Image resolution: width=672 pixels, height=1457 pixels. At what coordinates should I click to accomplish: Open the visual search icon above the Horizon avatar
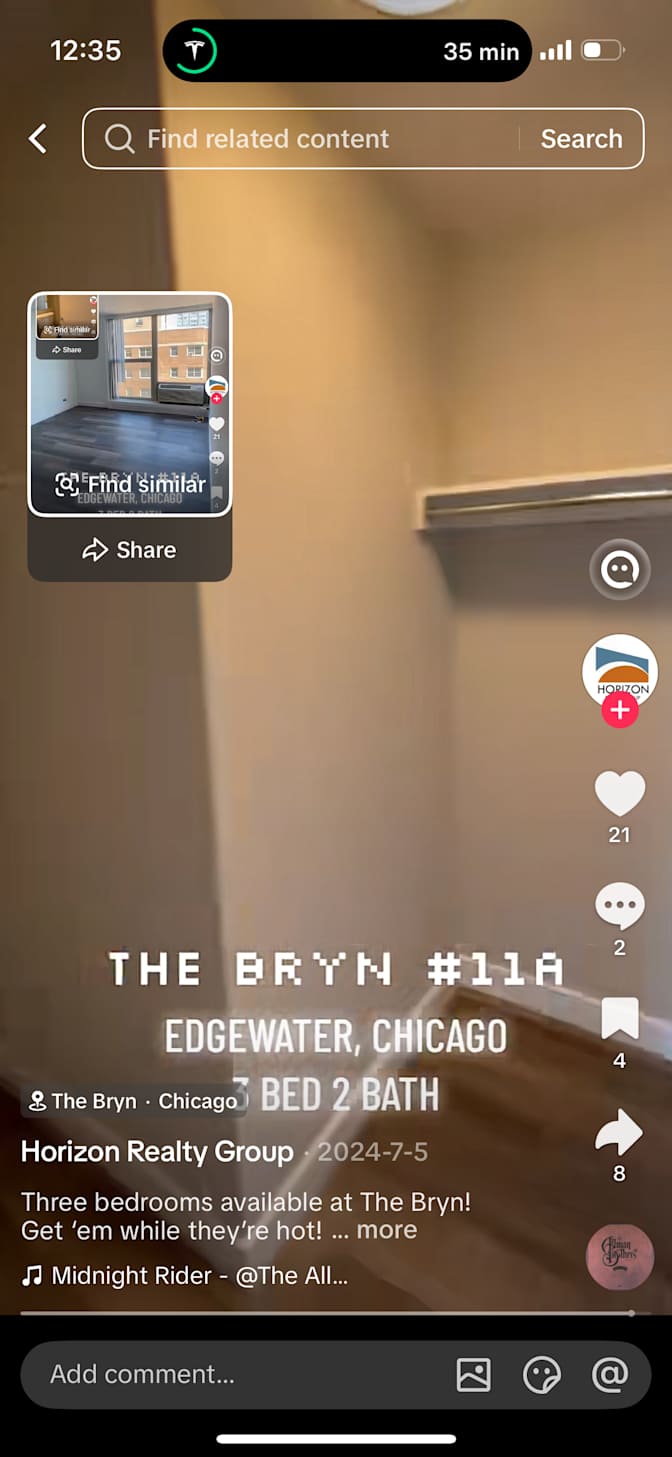(619, 570)
